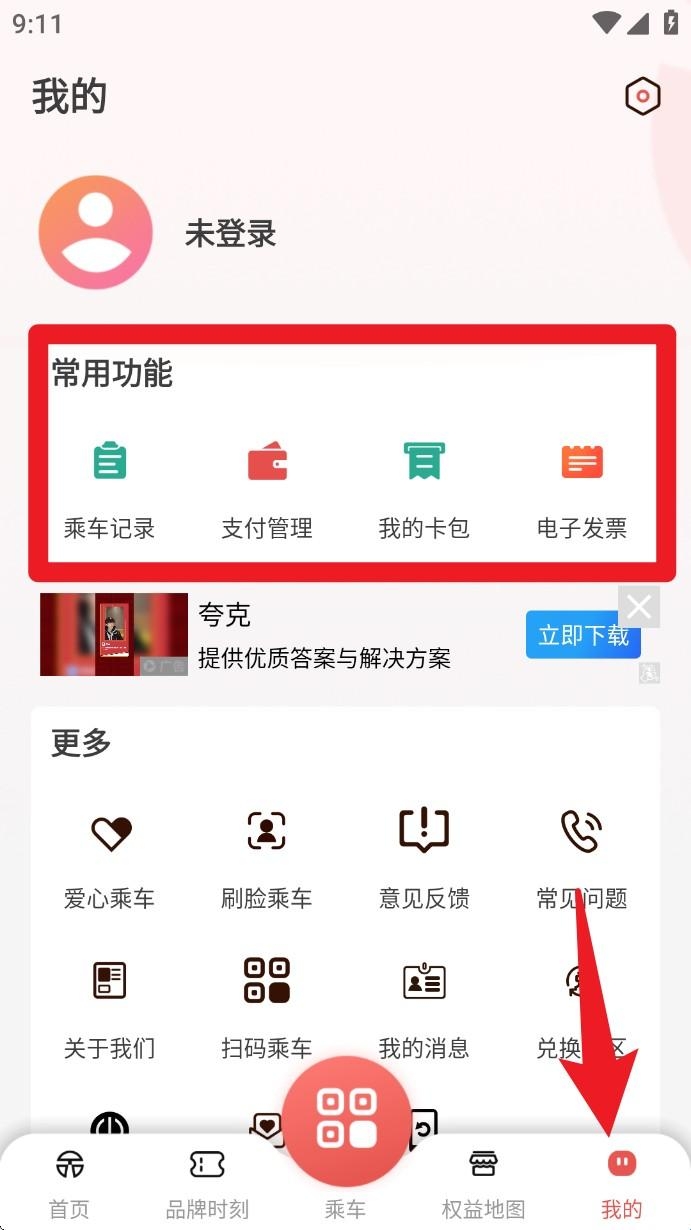Open 电子发票 e-invoices
Image resolution: width=691 pixels, height=1230 pixels.
[x=581, y=489]
